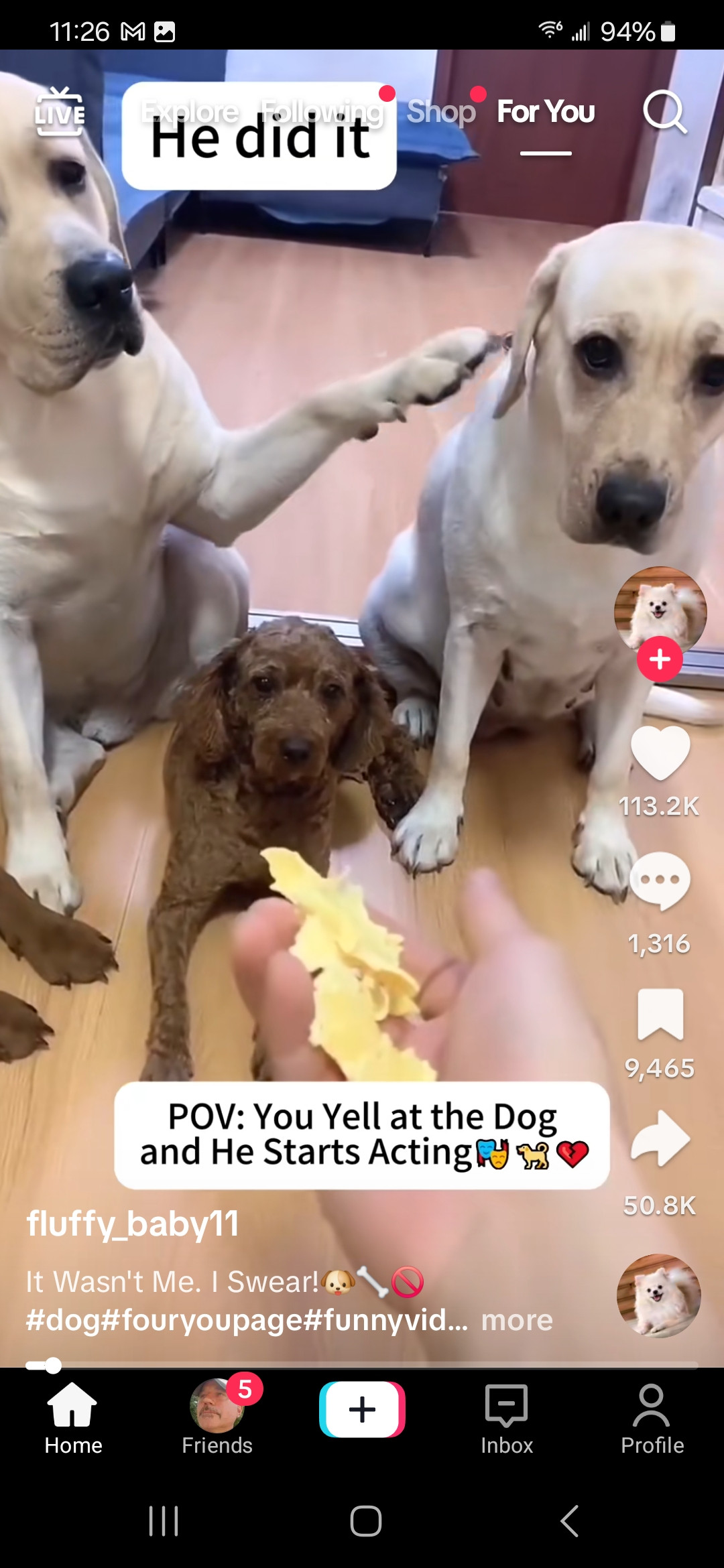Bookmark this video to favorites
Image resolution: width=724 pixels, height=1568 pixels.
[660, 1013]
